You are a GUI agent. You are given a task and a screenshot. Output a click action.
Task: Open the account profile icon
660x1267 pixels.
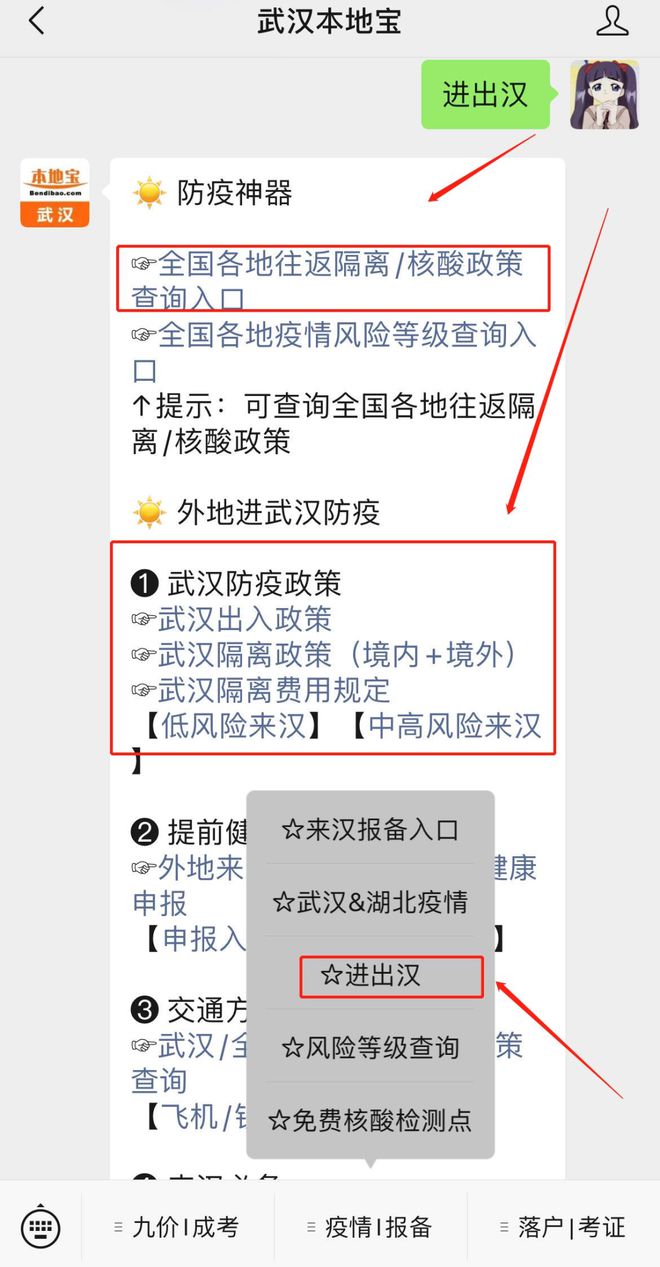click(611, 21)
